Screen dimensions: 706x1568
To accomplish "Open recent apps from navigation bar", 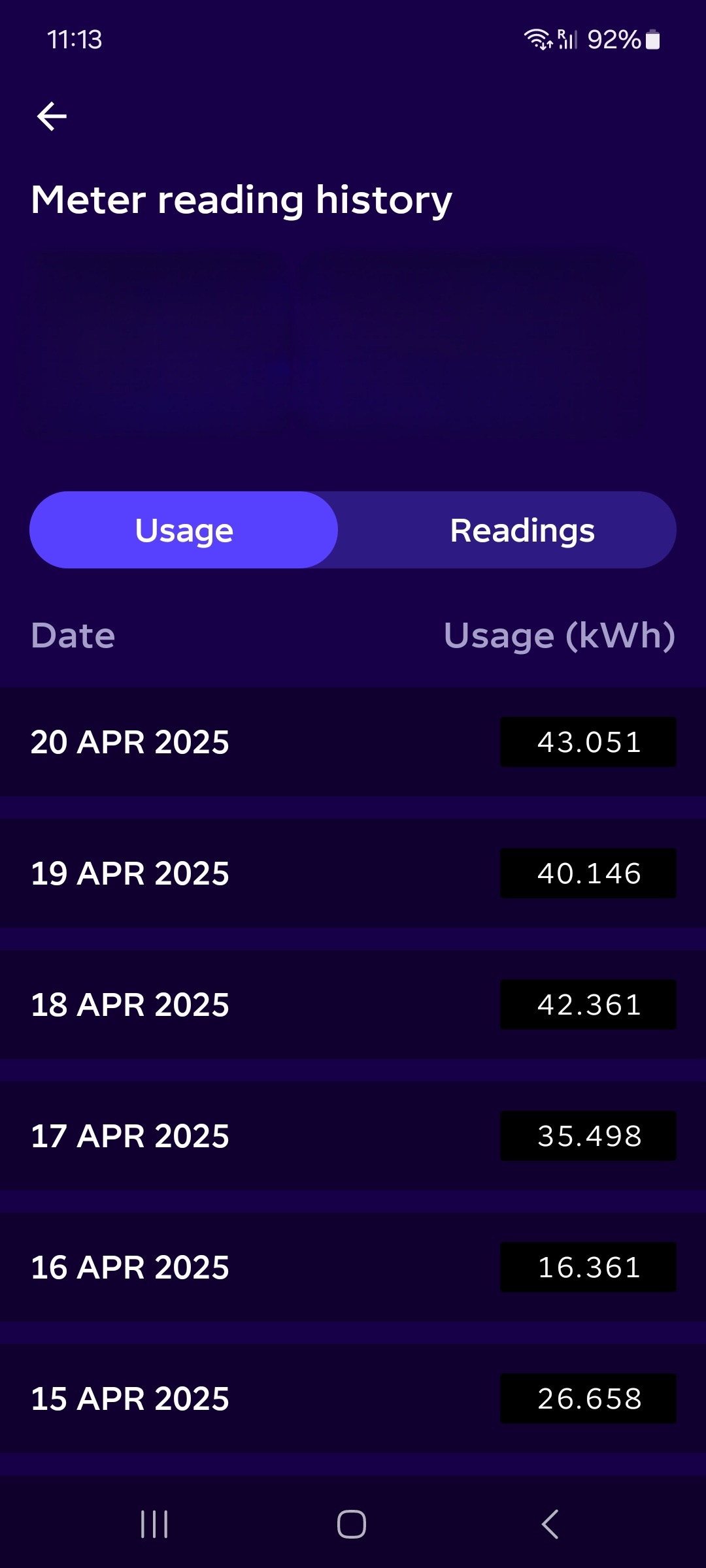I will click(154, 1524).
